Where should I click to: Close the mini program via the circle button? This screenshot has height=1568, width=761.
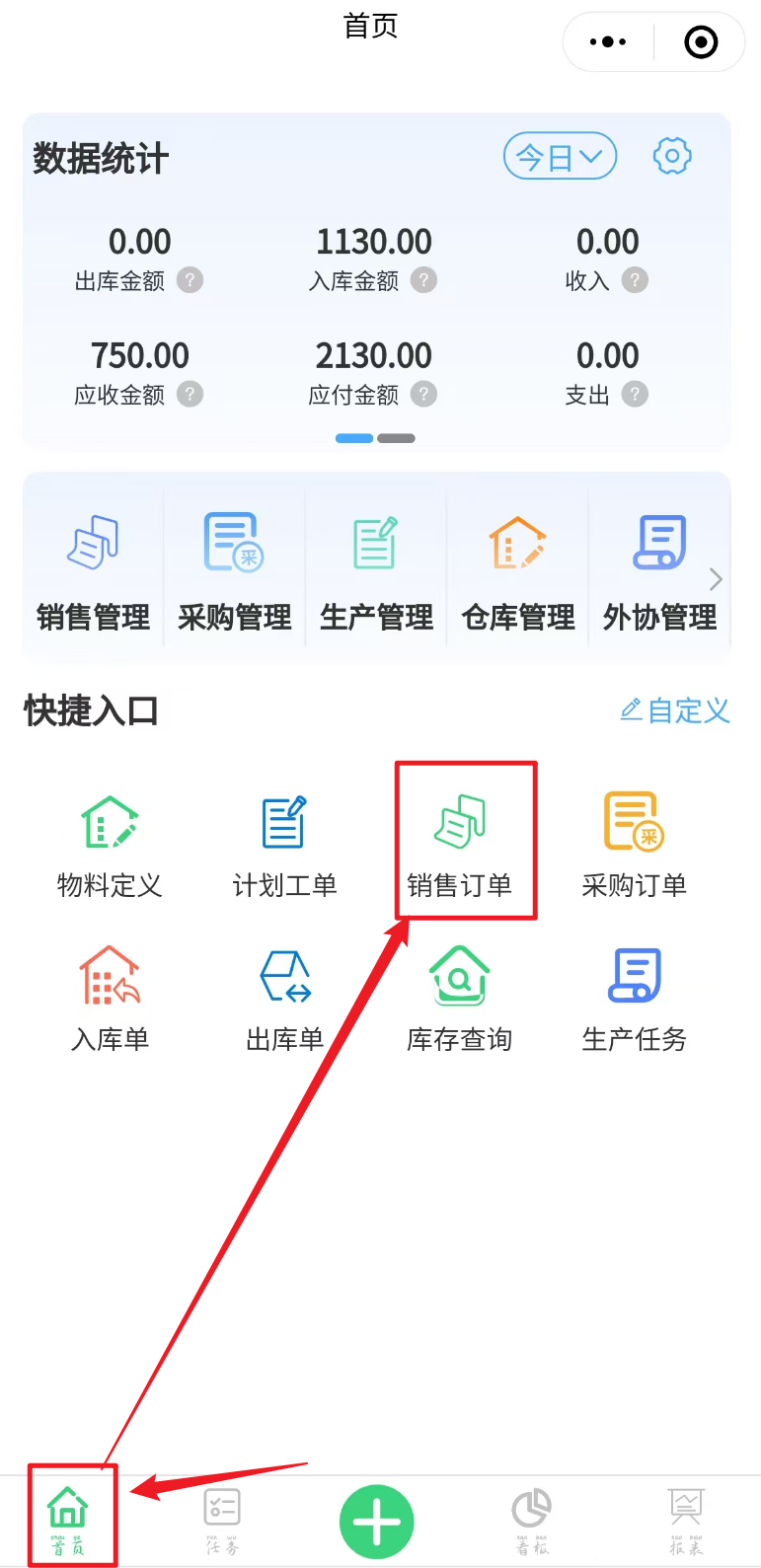pyautogui.click(x=701, y=42)
